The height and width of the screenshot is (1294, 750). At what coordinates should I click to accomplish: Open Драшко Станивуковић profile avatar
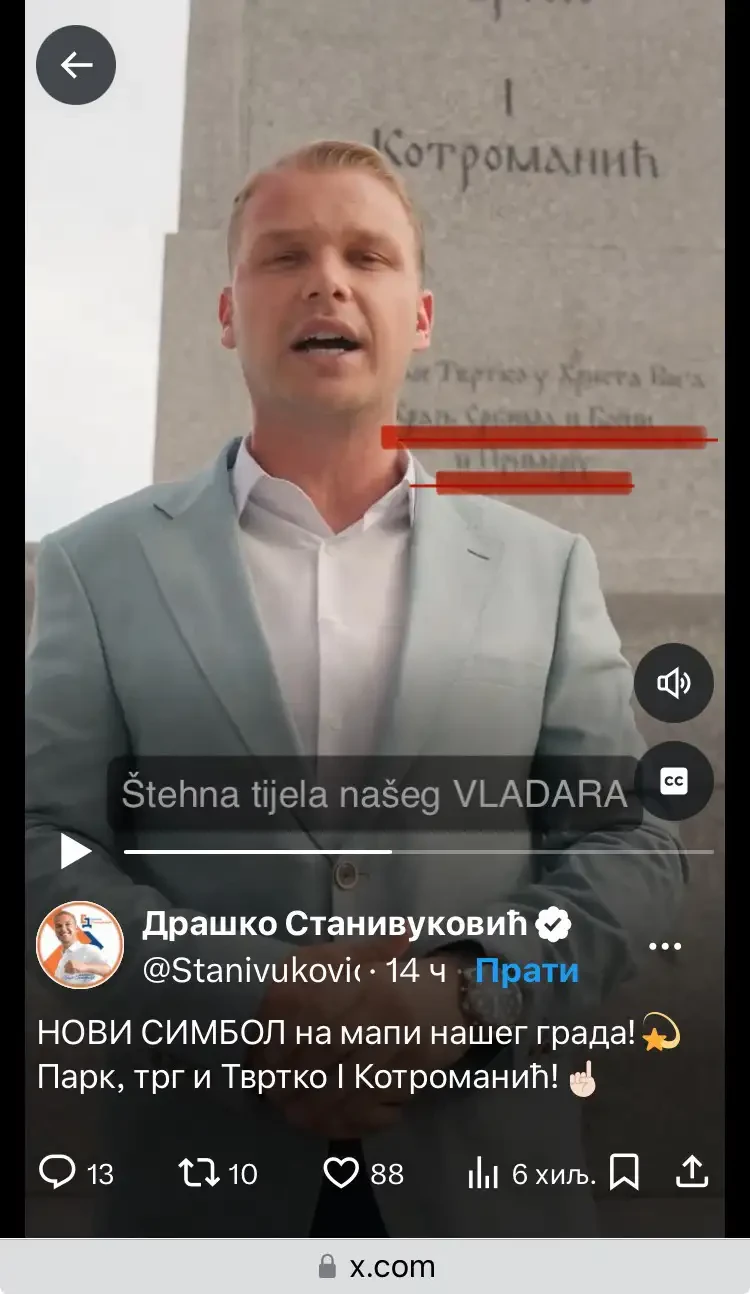click(x=80, y=945)
